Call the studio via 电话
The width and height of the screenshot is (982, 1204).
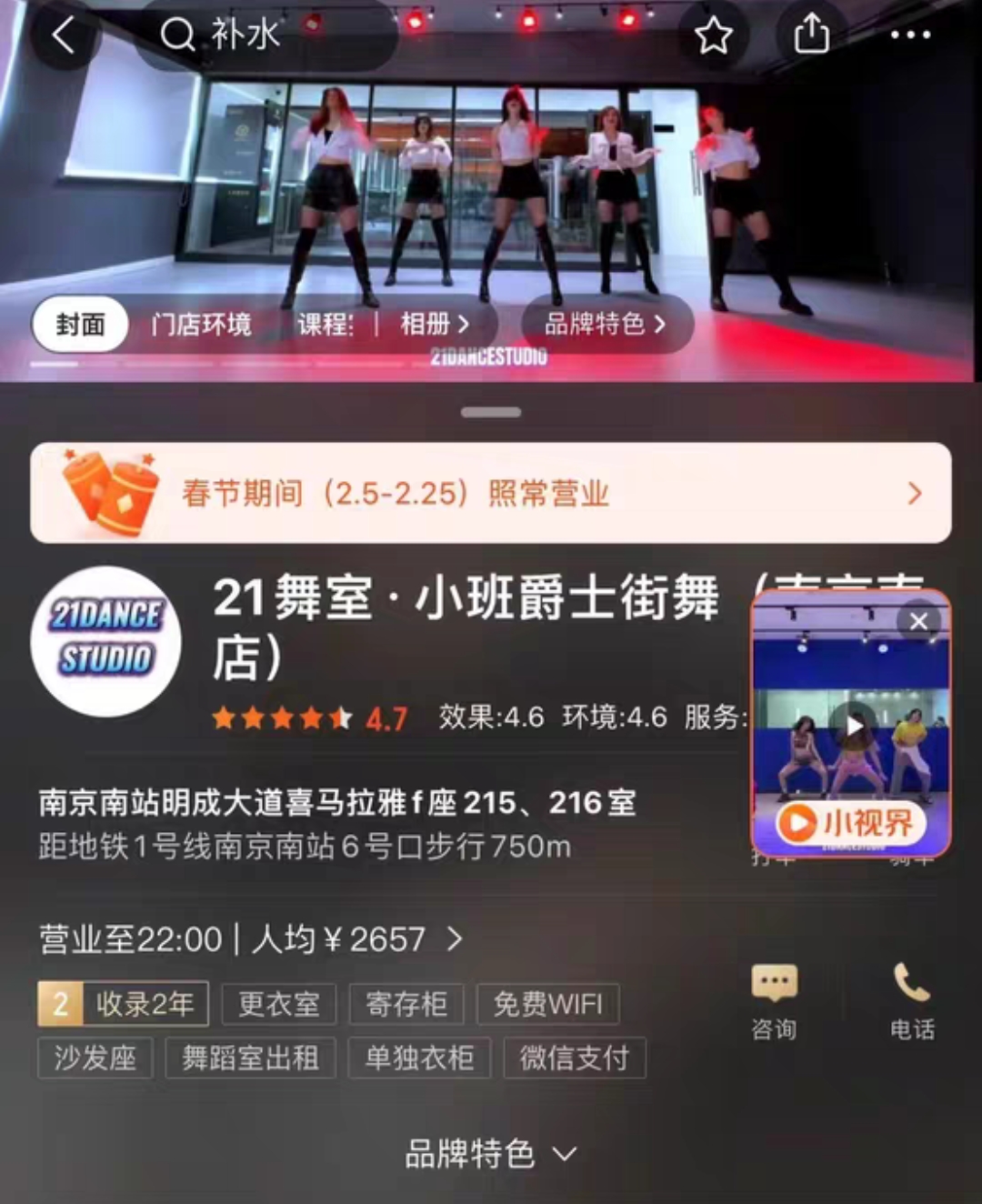pyautogui.click(x=912, y=1001)
